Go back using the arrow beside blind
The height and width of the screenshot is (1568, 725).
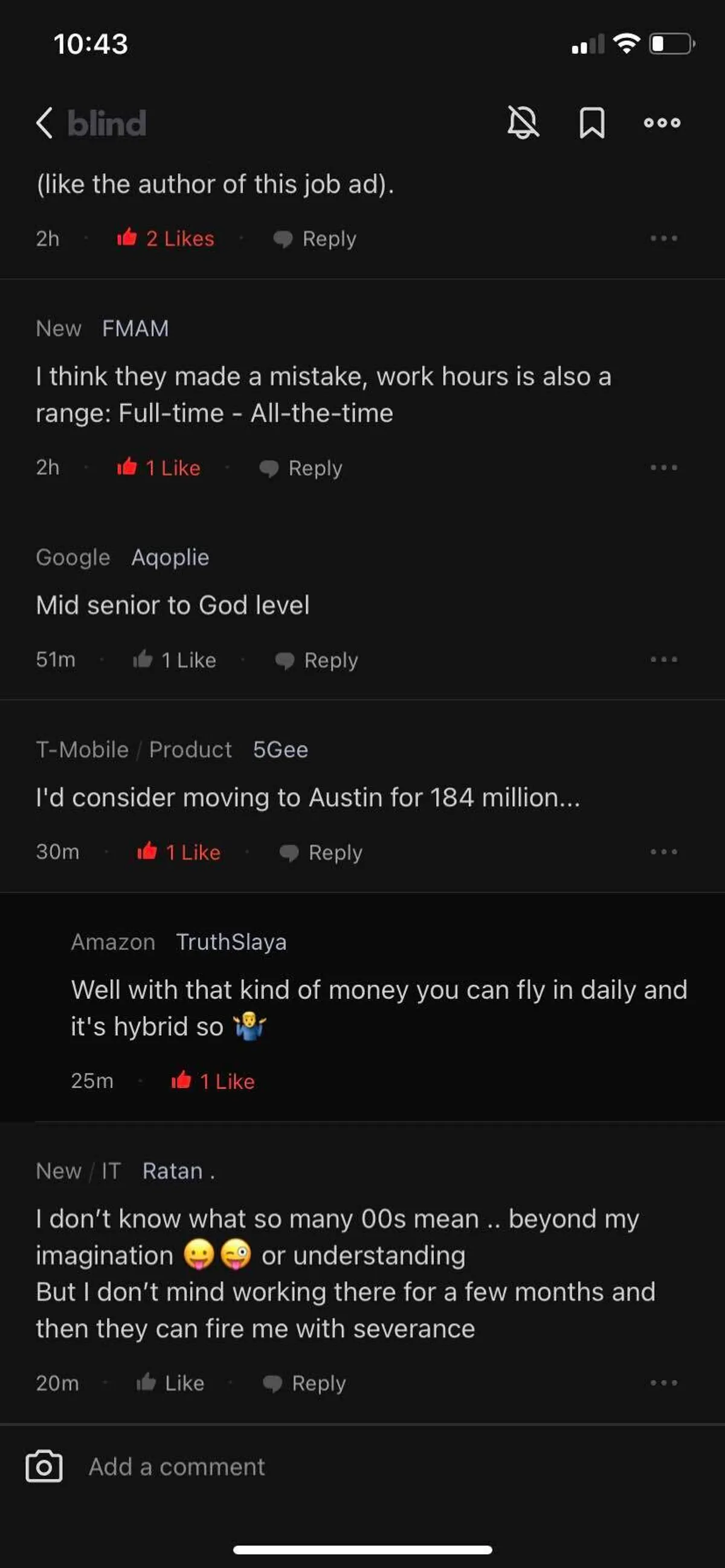(x=45, y=123)
